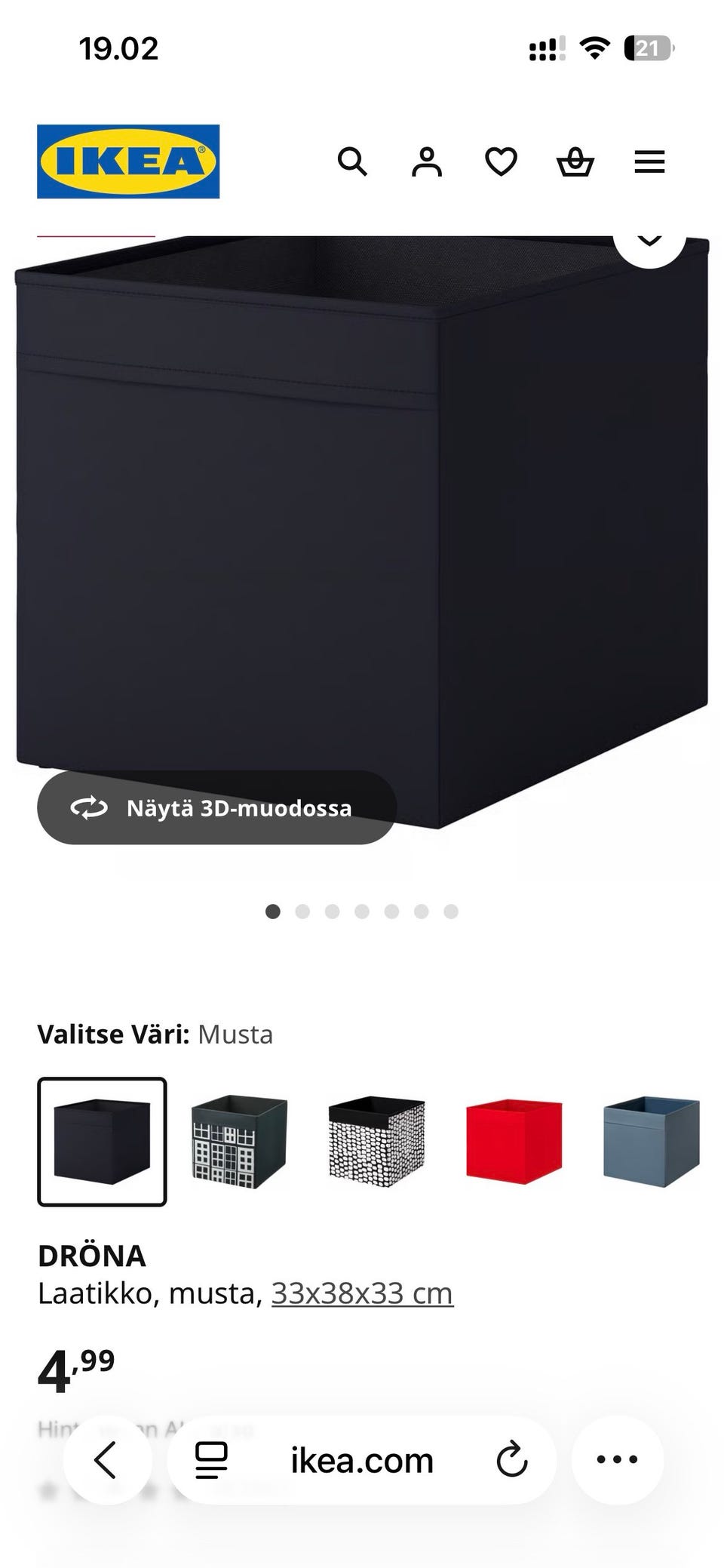This screenshot has width=724, height=1568.
Task: Jump to the first carousel image dot
Action: pyautogui.click(x=273, y=912)
